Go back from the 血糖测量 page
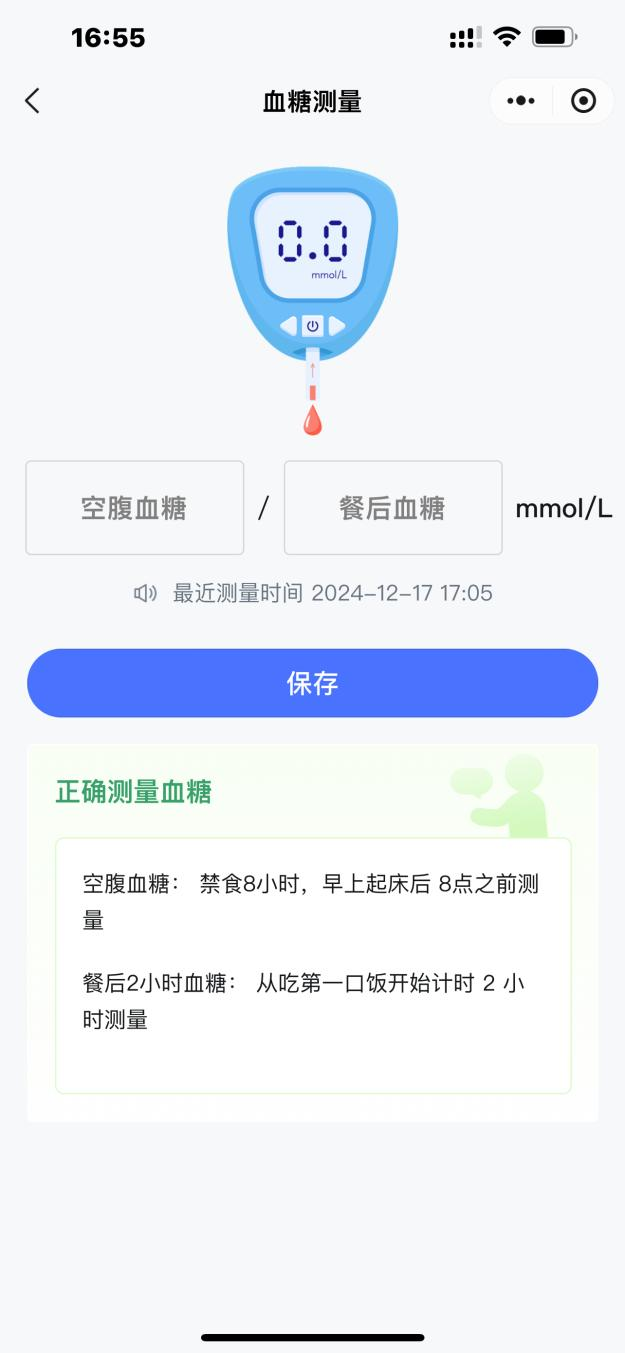The width and height of the screenshot is (625, 1353). coord(32,100)
